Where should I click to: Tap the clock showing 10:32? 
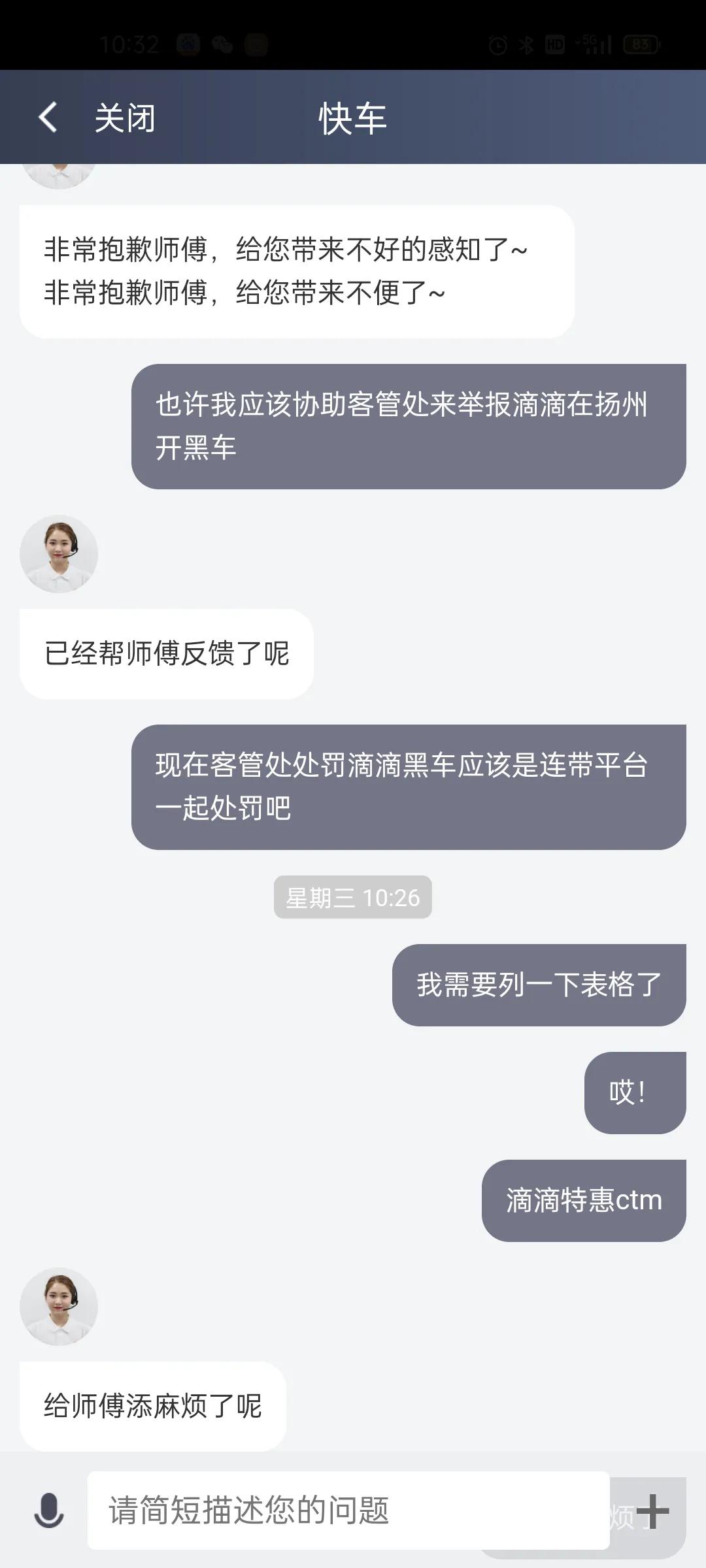point(131,44)
